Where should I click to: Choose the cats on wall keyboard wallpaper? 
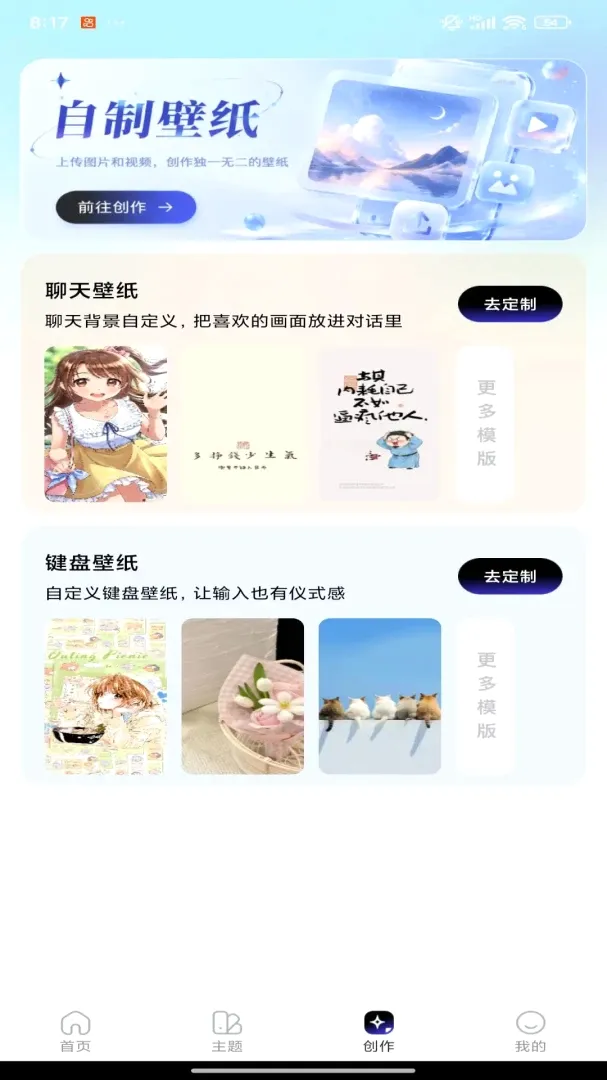coord(379,696)
